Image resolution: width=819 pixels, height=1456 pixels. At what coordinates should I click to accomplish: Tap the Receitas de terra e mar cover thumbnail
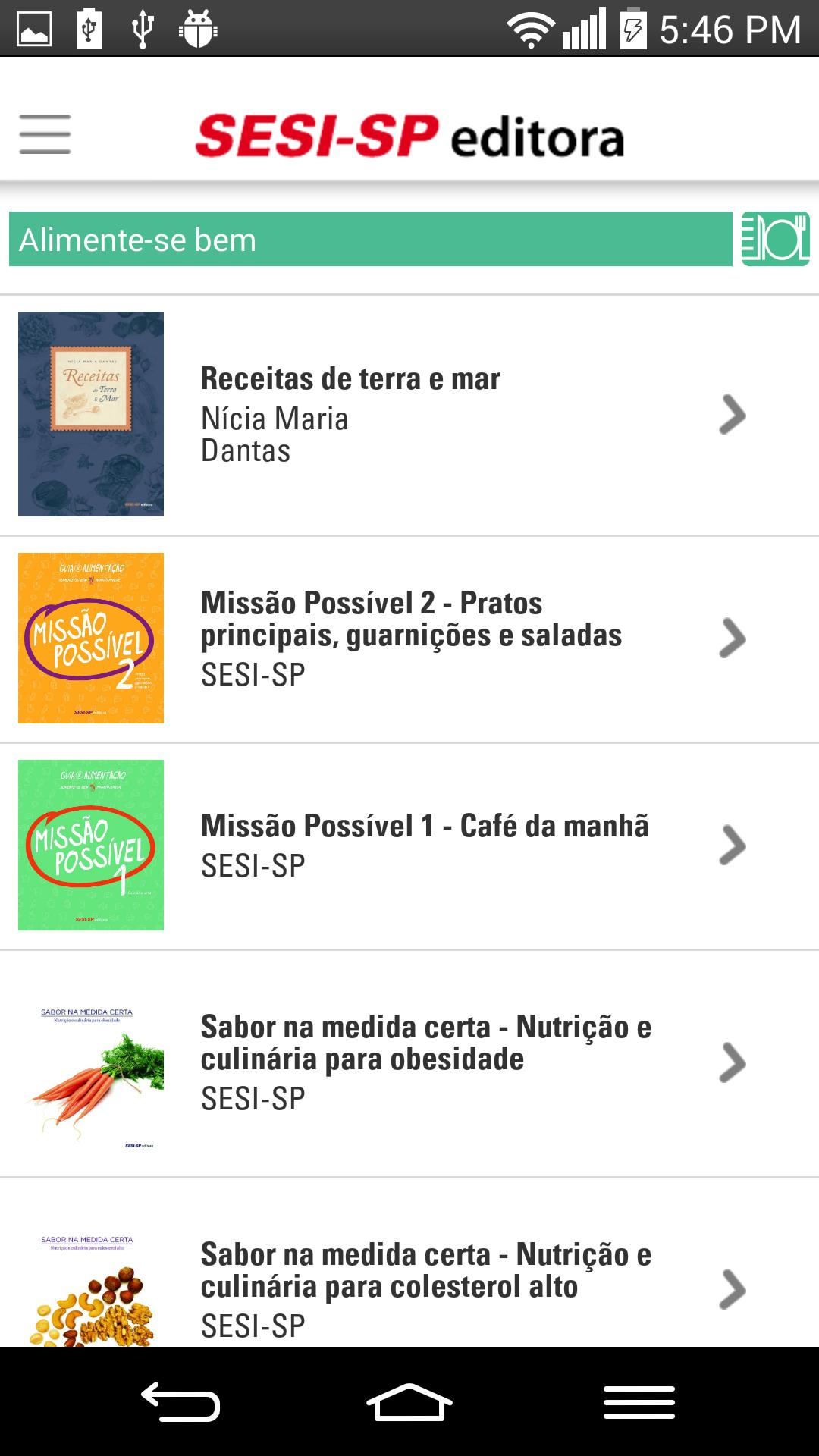[x=91, y=415]
